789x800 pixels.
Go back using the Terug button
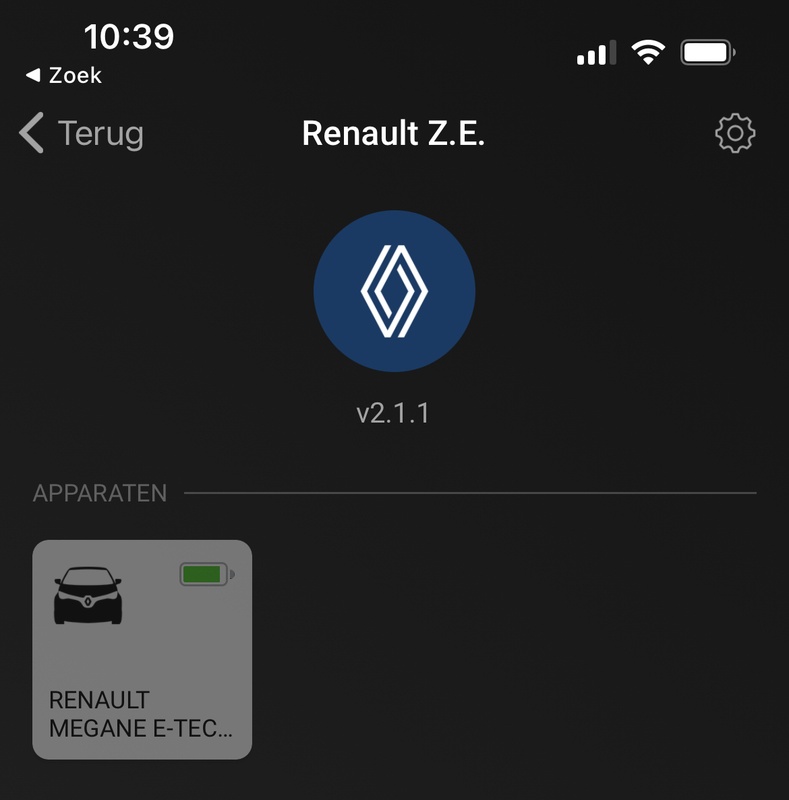click(82, 133)
